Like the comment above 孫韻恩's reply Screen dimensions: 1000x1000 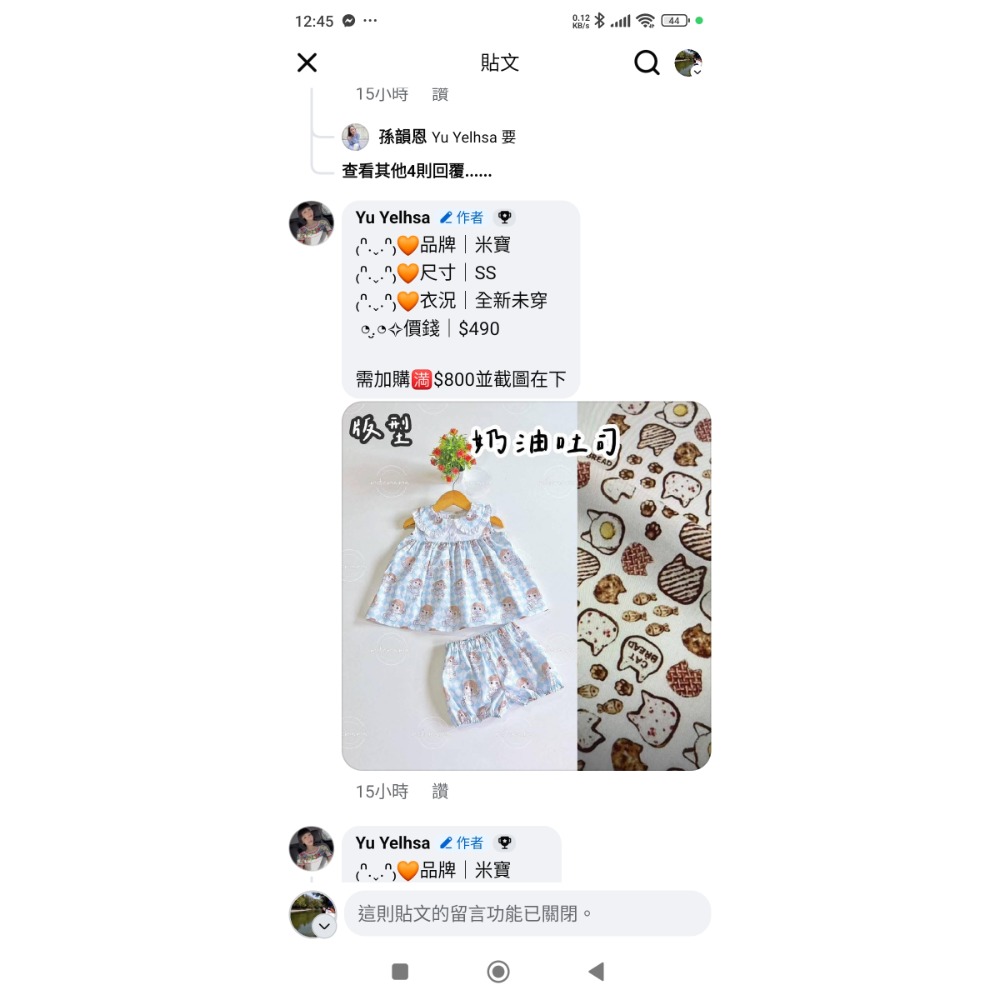coord(440,94)
